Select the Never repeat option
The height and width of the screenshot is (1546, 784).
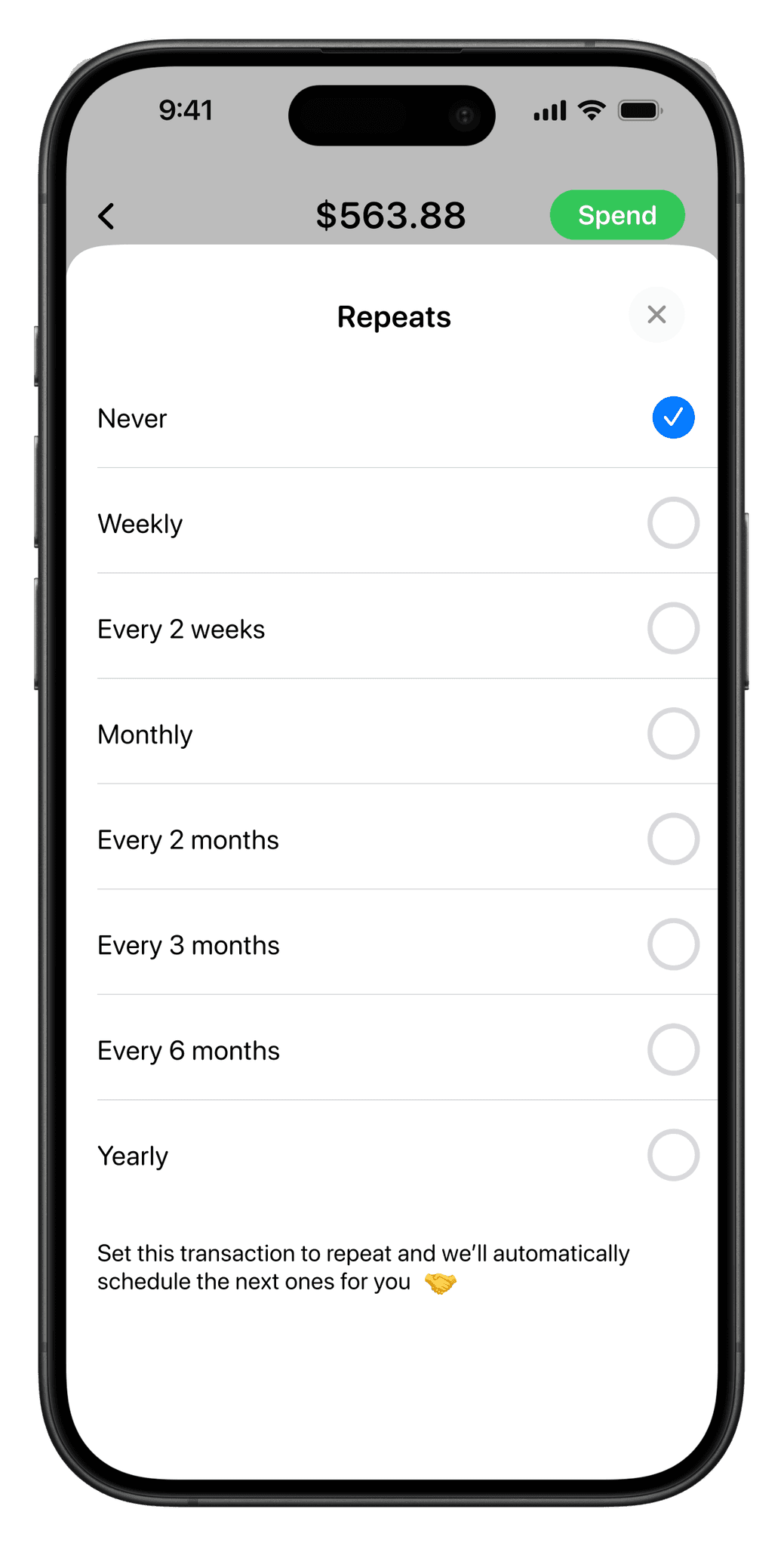pyautogui.click(x=672, y=417)
